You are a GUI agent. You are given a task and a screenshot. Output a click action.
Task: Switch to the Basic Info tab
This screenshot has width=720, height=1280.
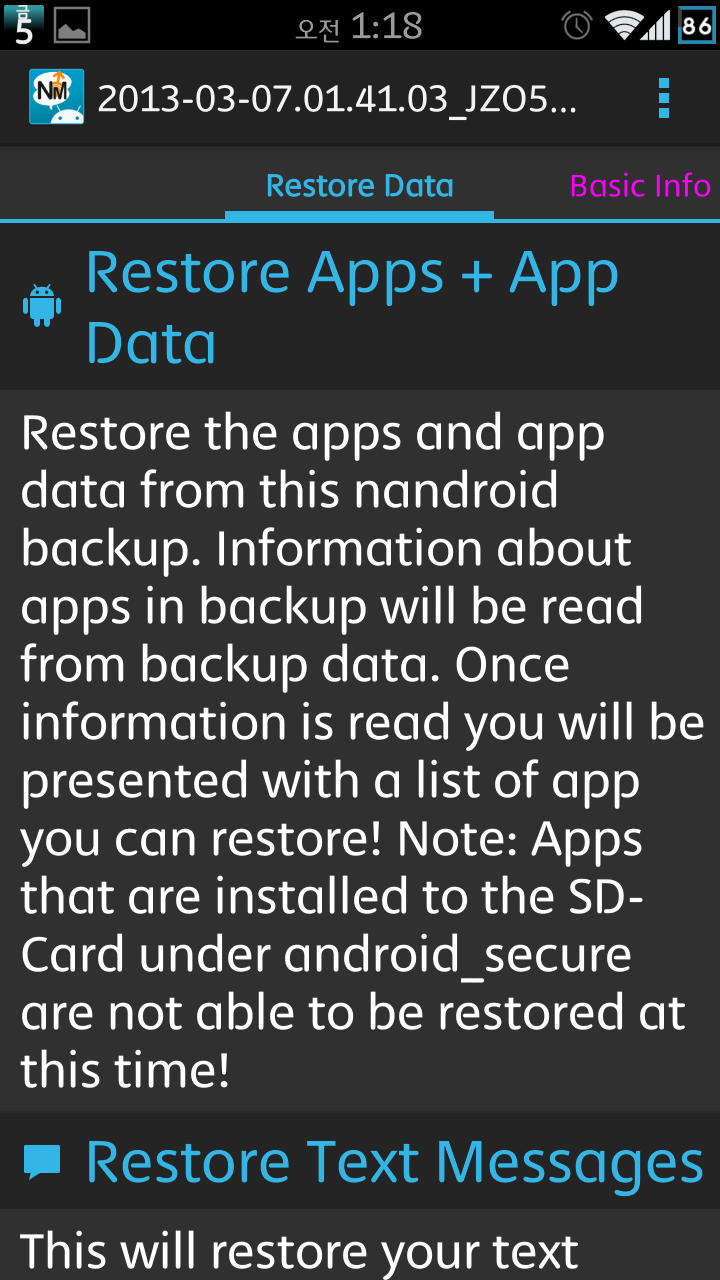pyautogui.click(x=640, y=186)
